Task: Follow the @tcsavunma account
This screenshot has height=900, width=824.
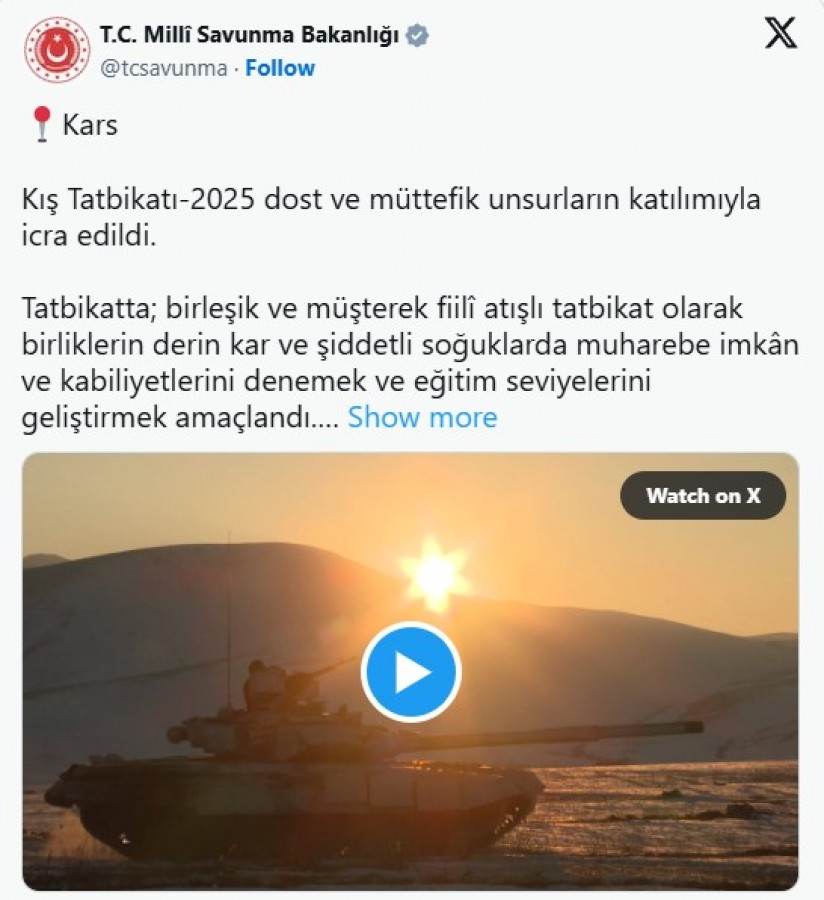Action: (x=280, y=68)
